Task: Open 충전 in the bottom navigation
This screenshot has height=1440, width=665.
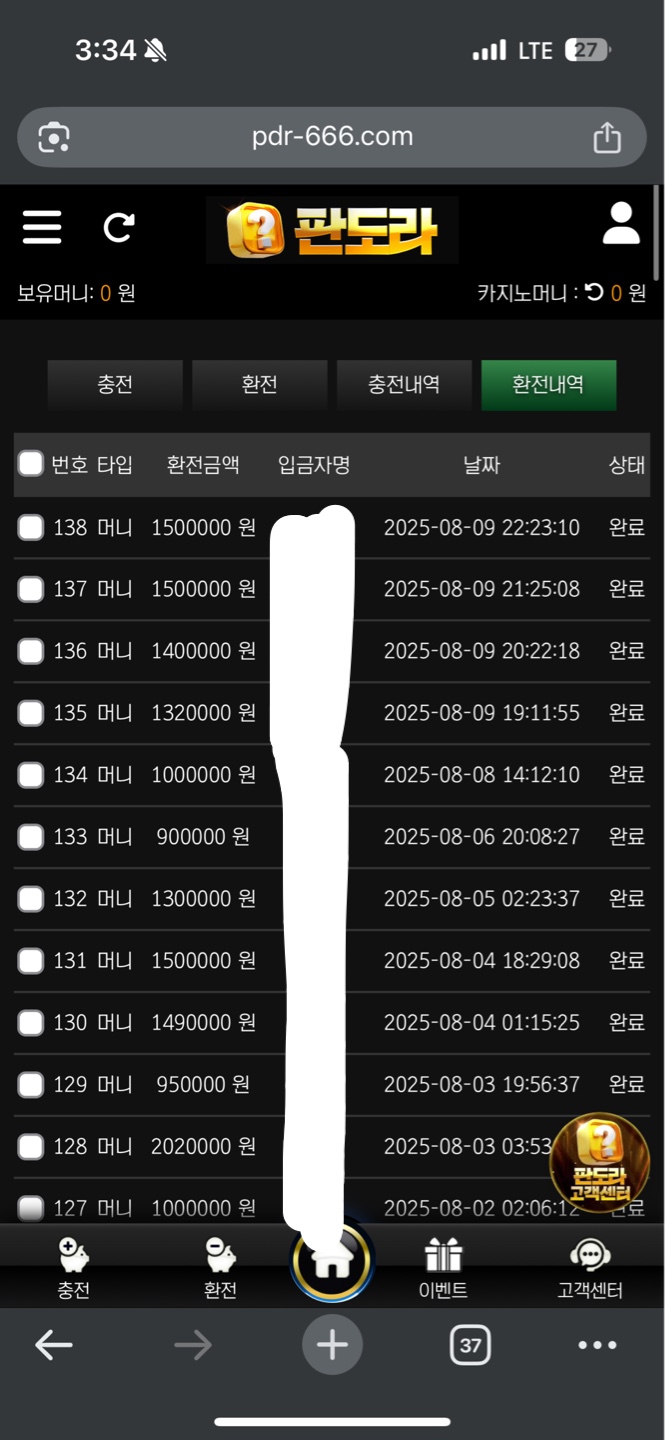Action: (74, 1268)
